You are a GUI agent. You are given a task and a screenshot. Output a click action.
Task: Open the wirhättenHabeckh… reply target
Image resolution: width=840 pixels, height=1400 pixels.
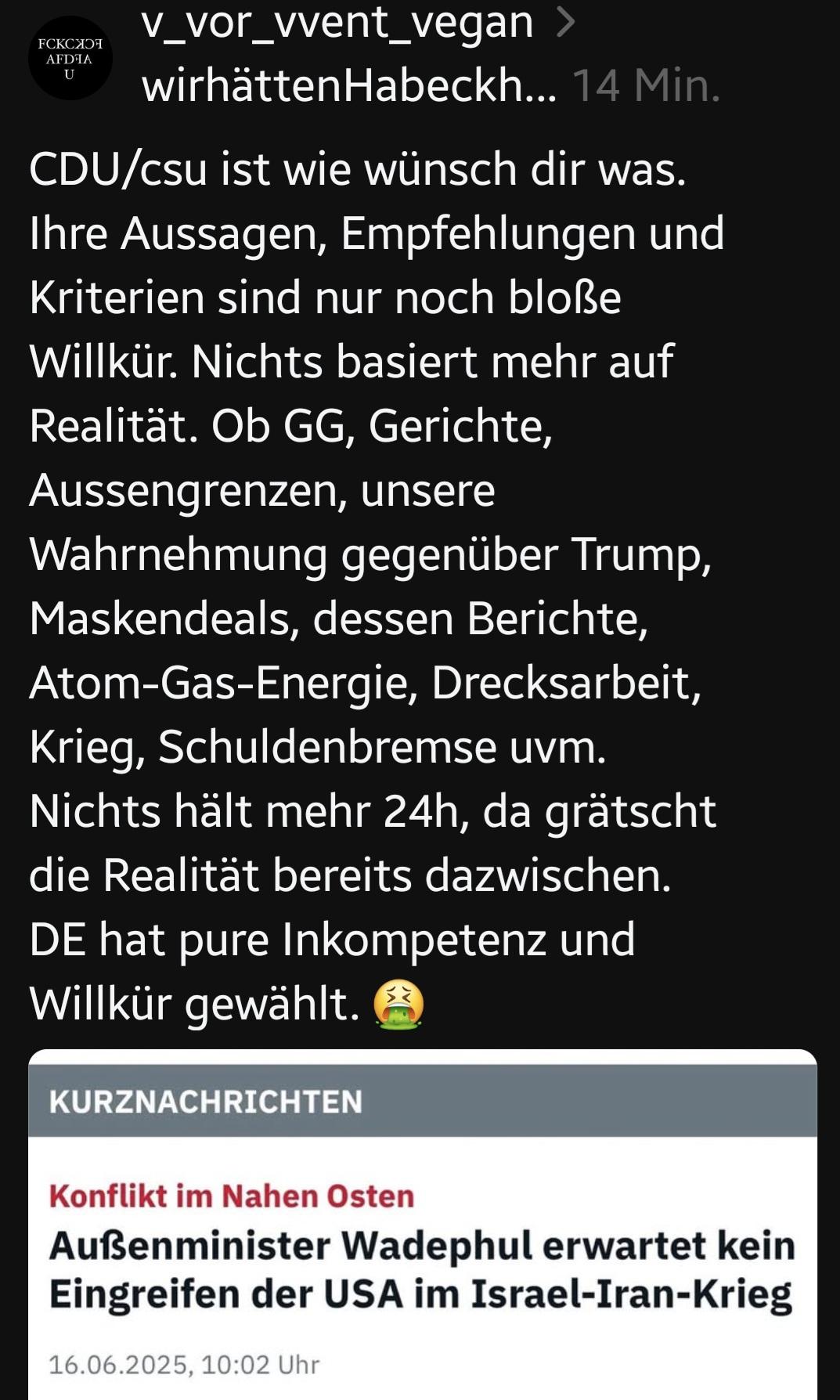click(x=349, y=85)
